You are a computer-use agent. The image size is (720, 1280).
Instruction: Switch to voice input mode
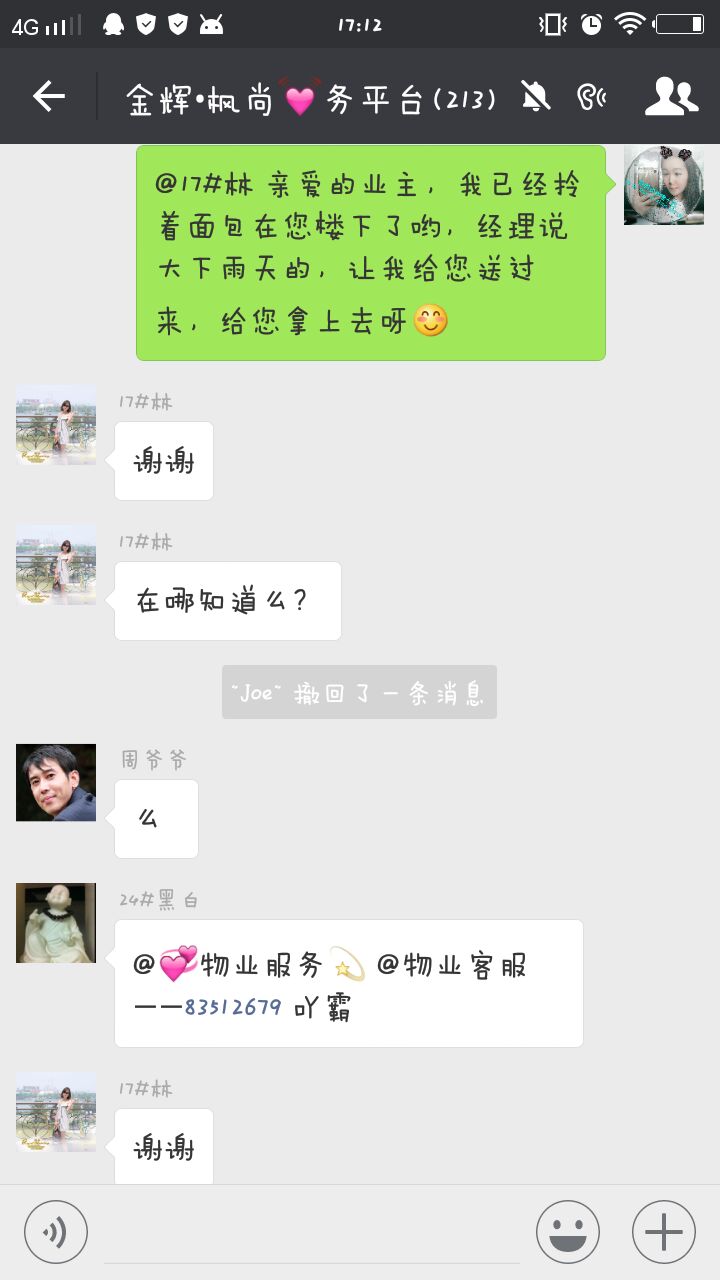[56, 1232]
